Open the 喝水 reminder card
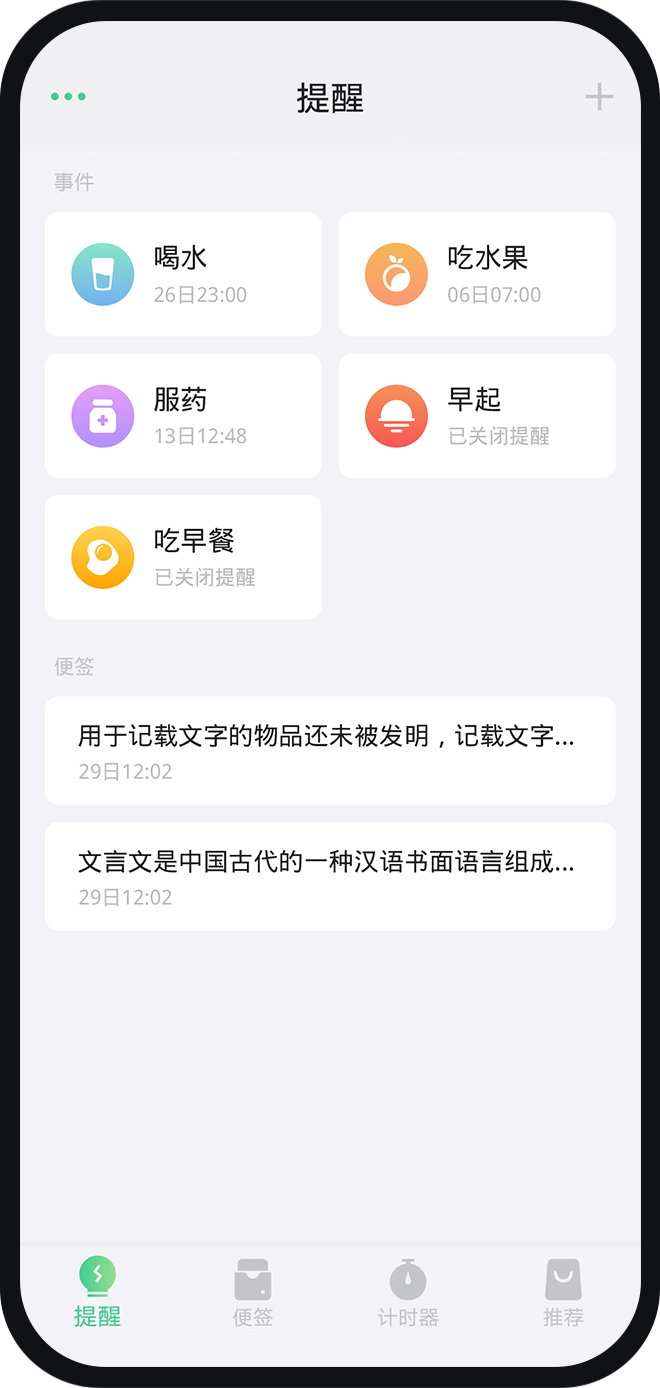The width and height of the screenshot is (660, 1388). [183, 274]
